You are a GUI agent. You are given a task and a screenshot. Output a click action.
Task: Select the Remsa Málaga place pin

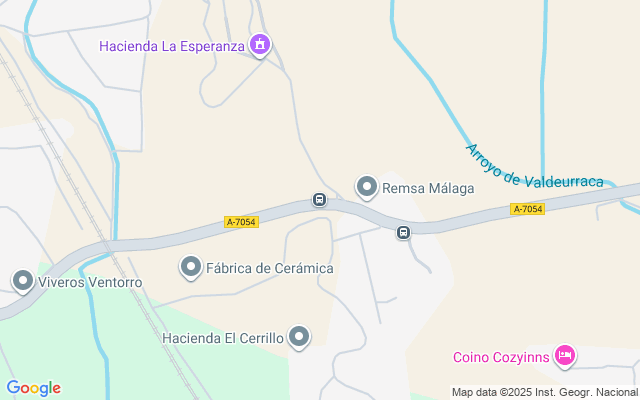click(367, 187)
